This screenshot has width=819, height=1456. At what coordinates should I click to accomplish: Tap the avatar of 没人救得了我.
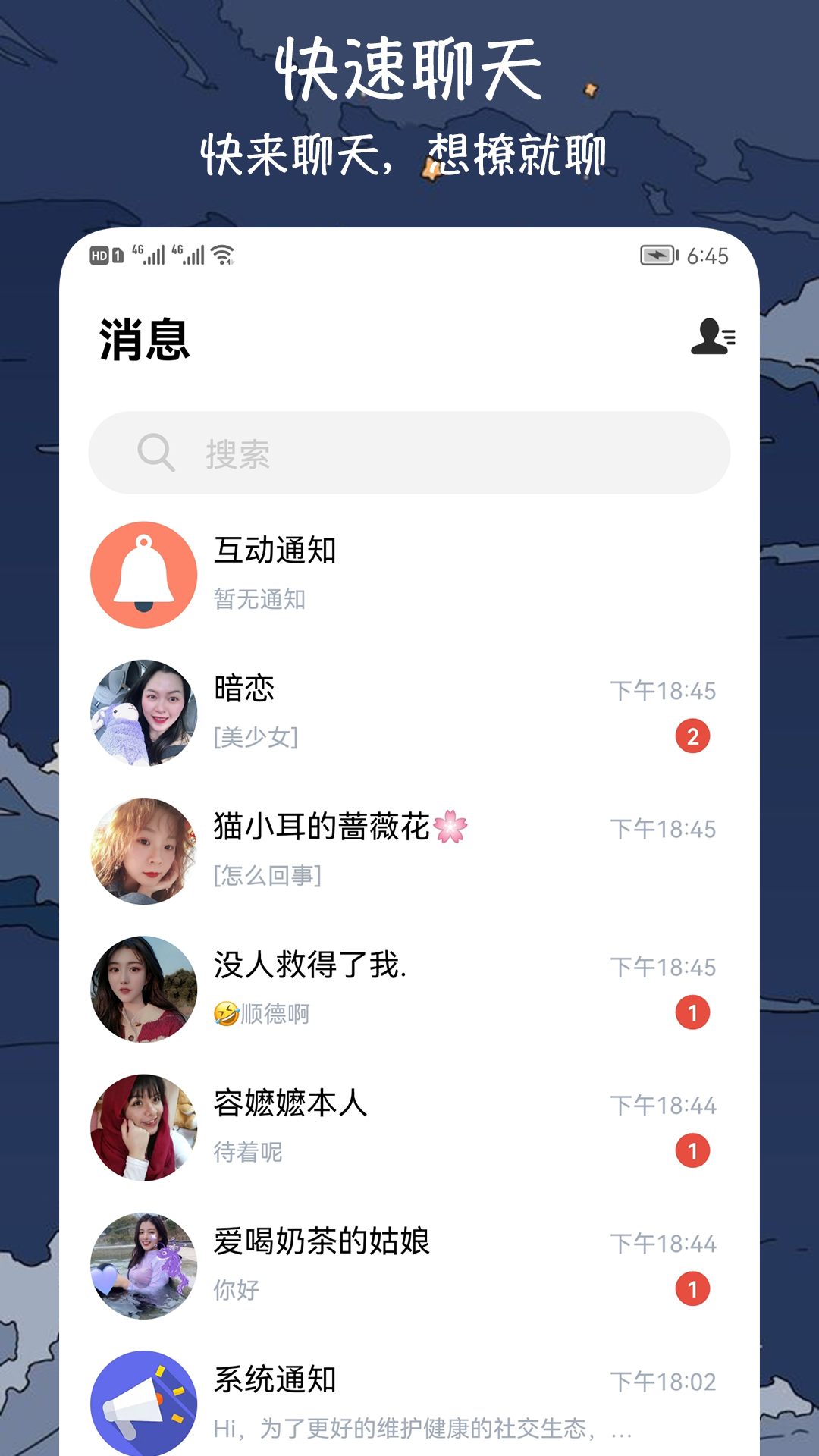[x=143, y=990]
